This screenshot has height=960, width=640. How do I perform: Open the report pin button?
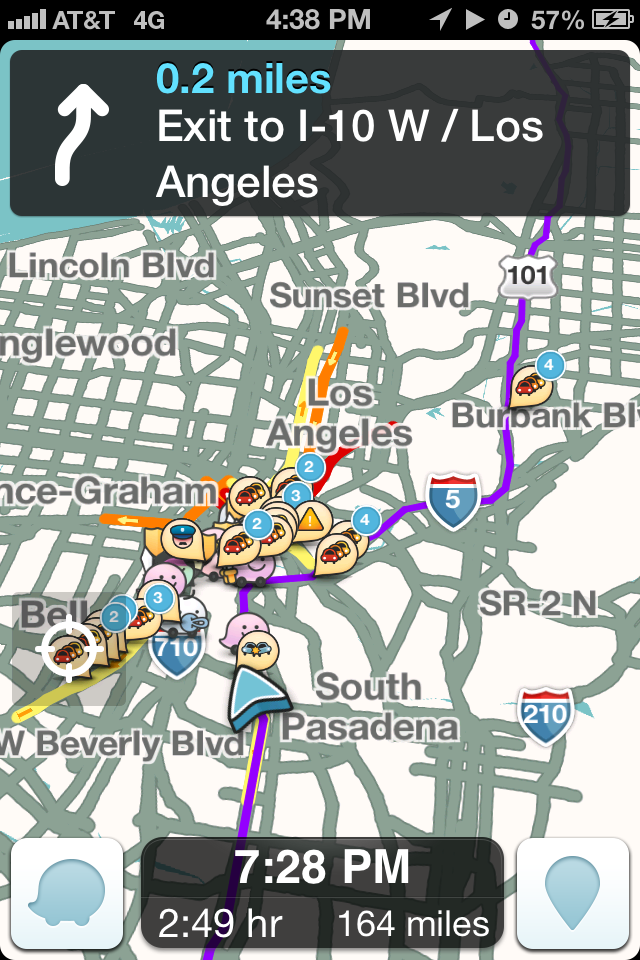573,893
